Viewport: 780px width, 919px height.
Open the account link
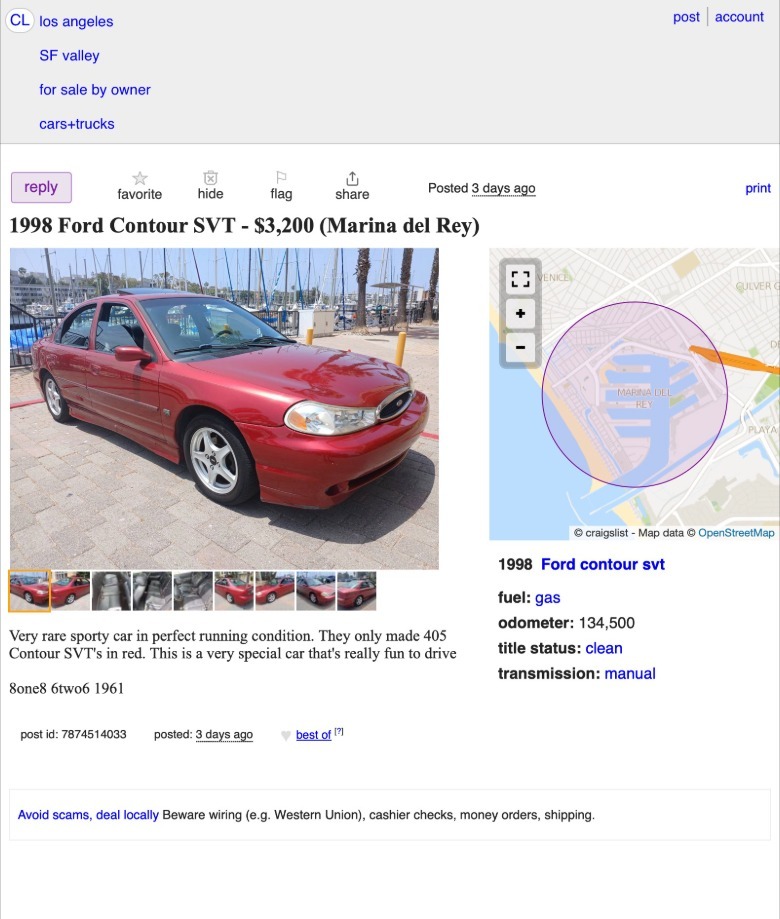tap(739, 17)
